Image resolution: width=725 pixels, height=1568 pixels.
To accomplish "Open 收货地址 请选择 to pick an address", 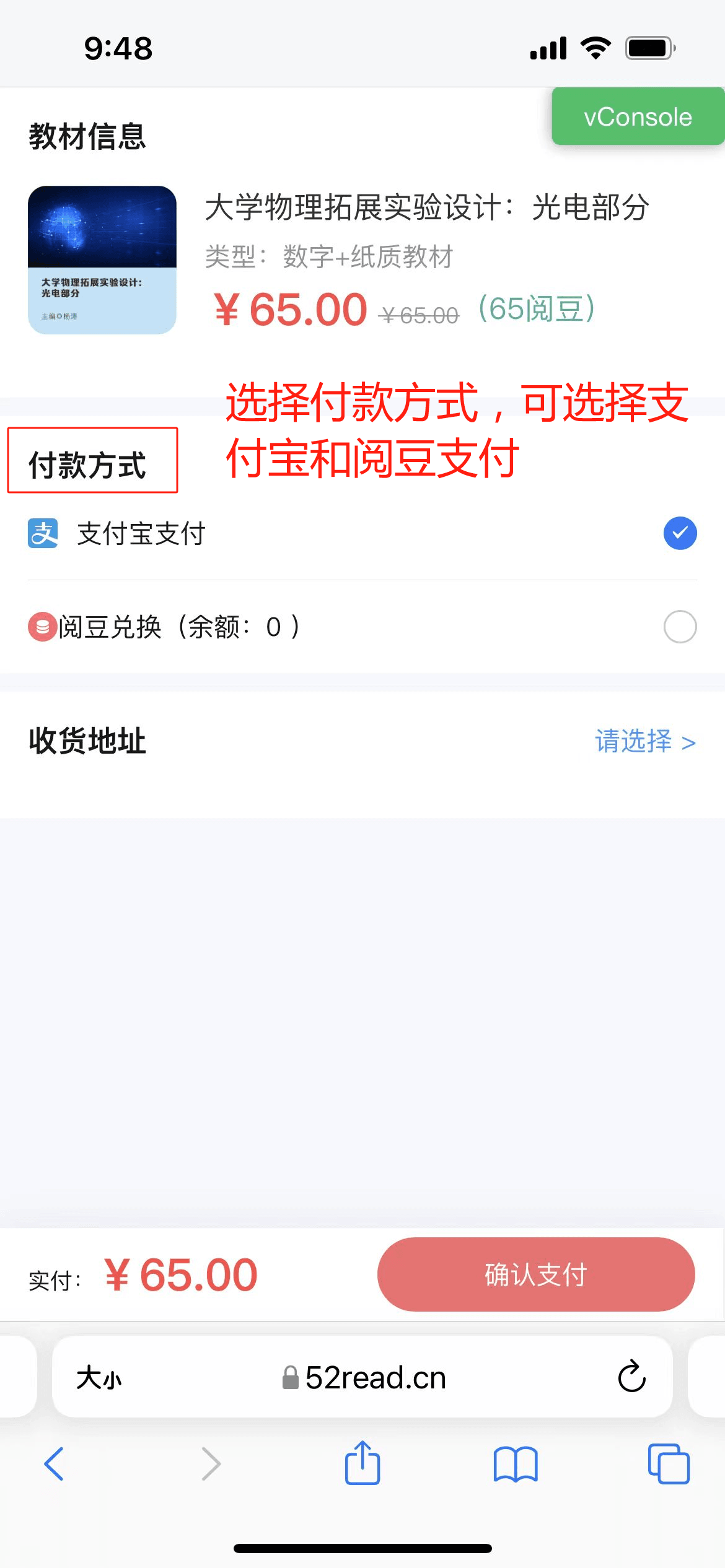I will (645, 741).
